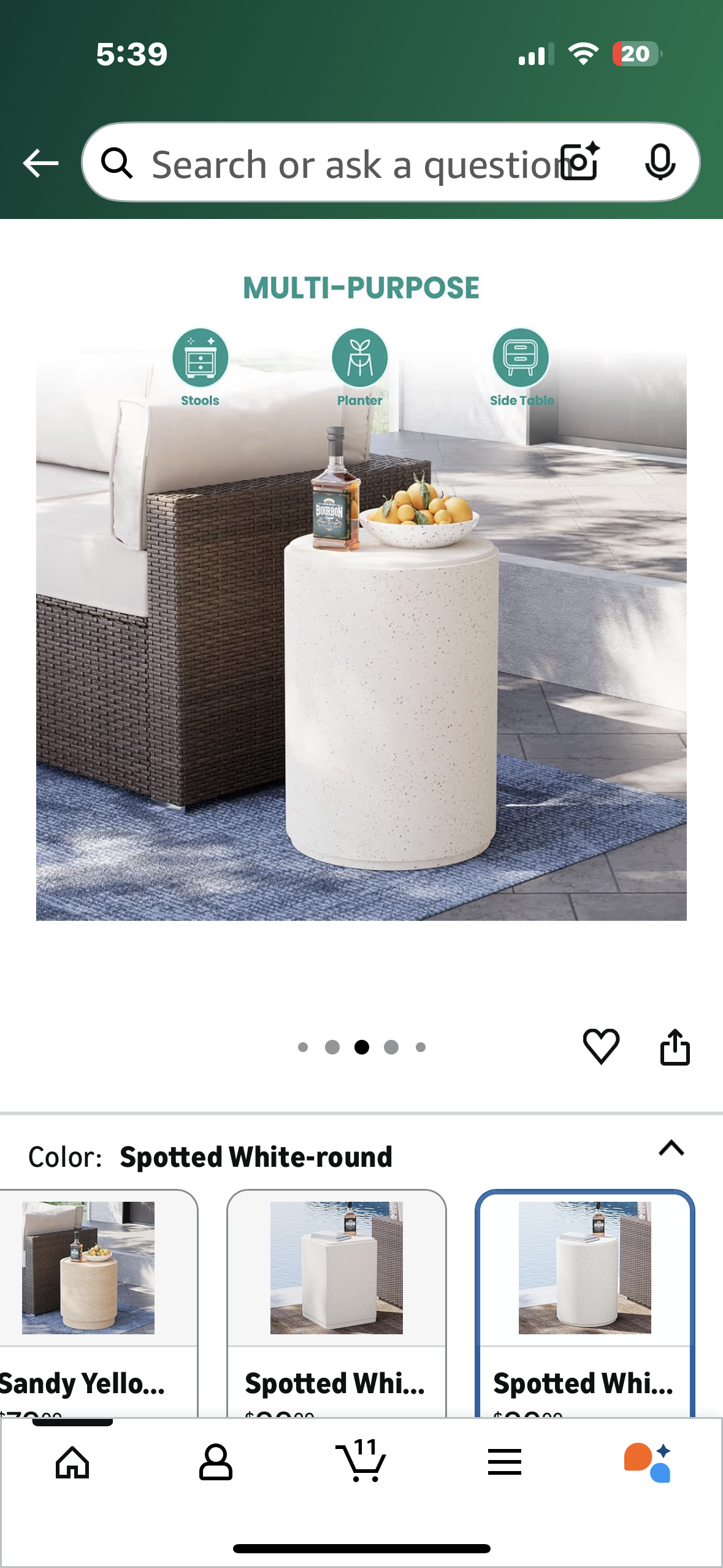Choose the Spotted White square variant
Image resolution: width=723 pixels, height=1568 pixels.
click(x=338, y=1267)
